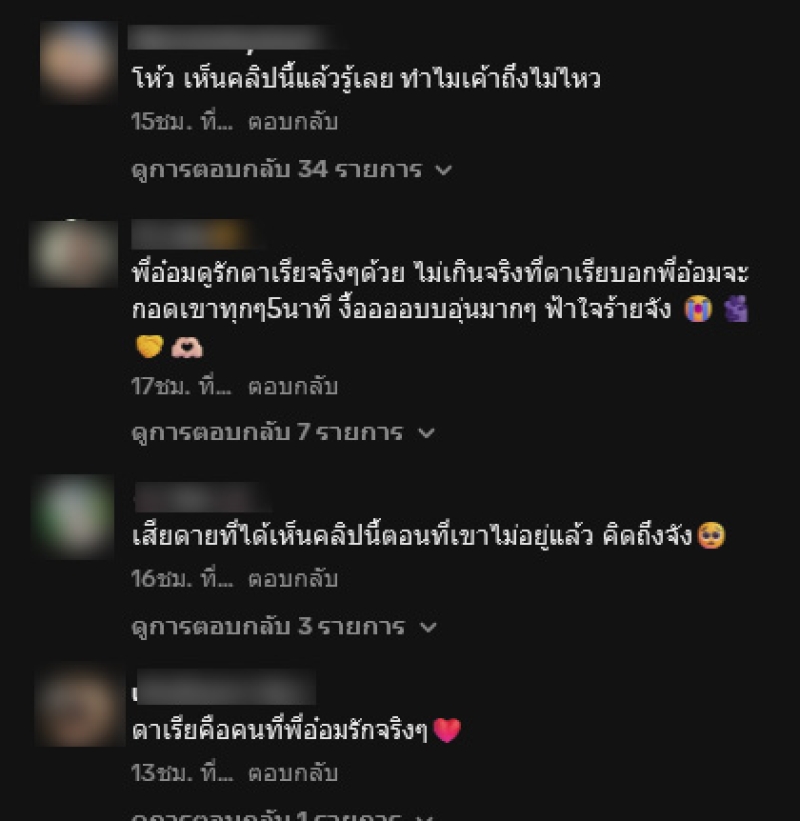Expand ดูการตอบกลับ 7 รายการ
The width and height of the screenshot is (800, 821).
(283, 433)
